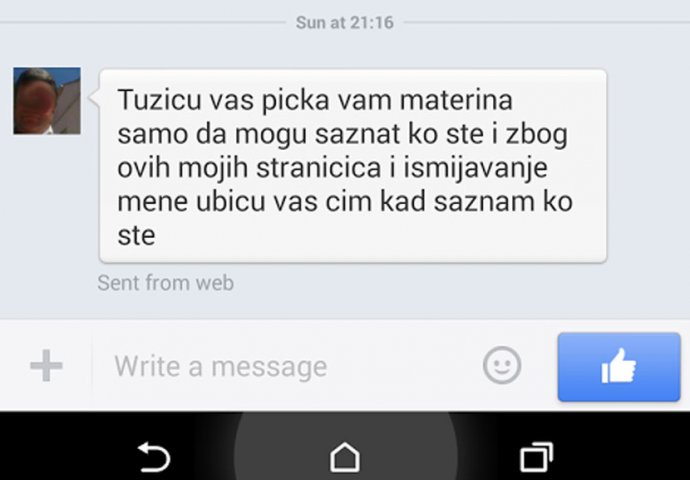Screen dimensions: 690x480
Task: Open the emoji smiley picker
Action: [x=502, y=366]
